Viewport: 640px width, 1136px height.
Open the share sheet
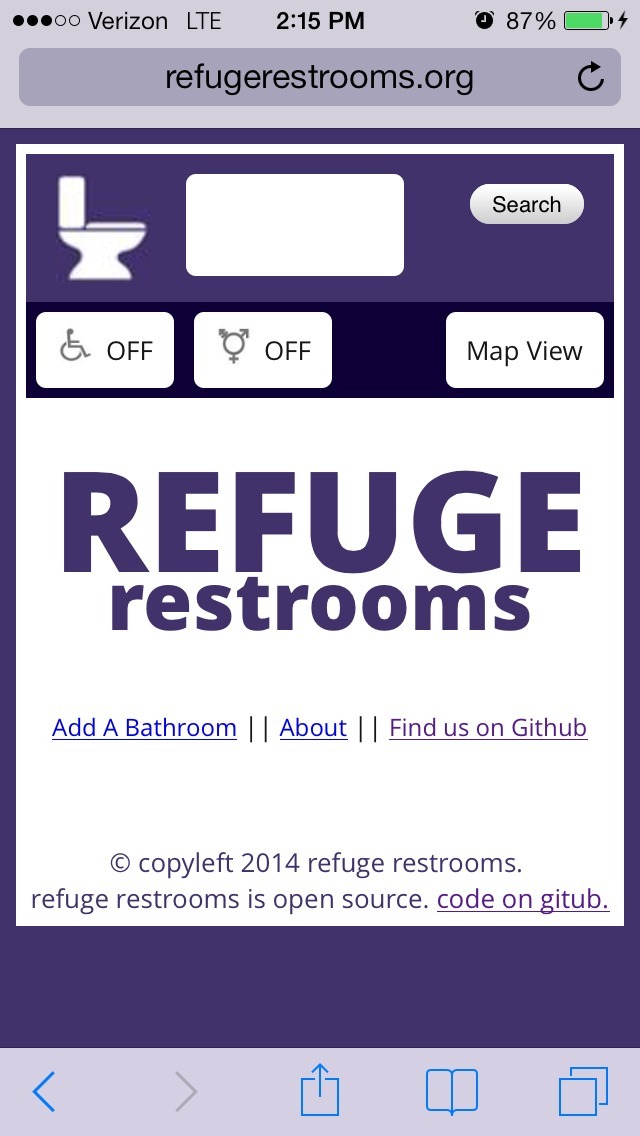[x=320, y=1090]
